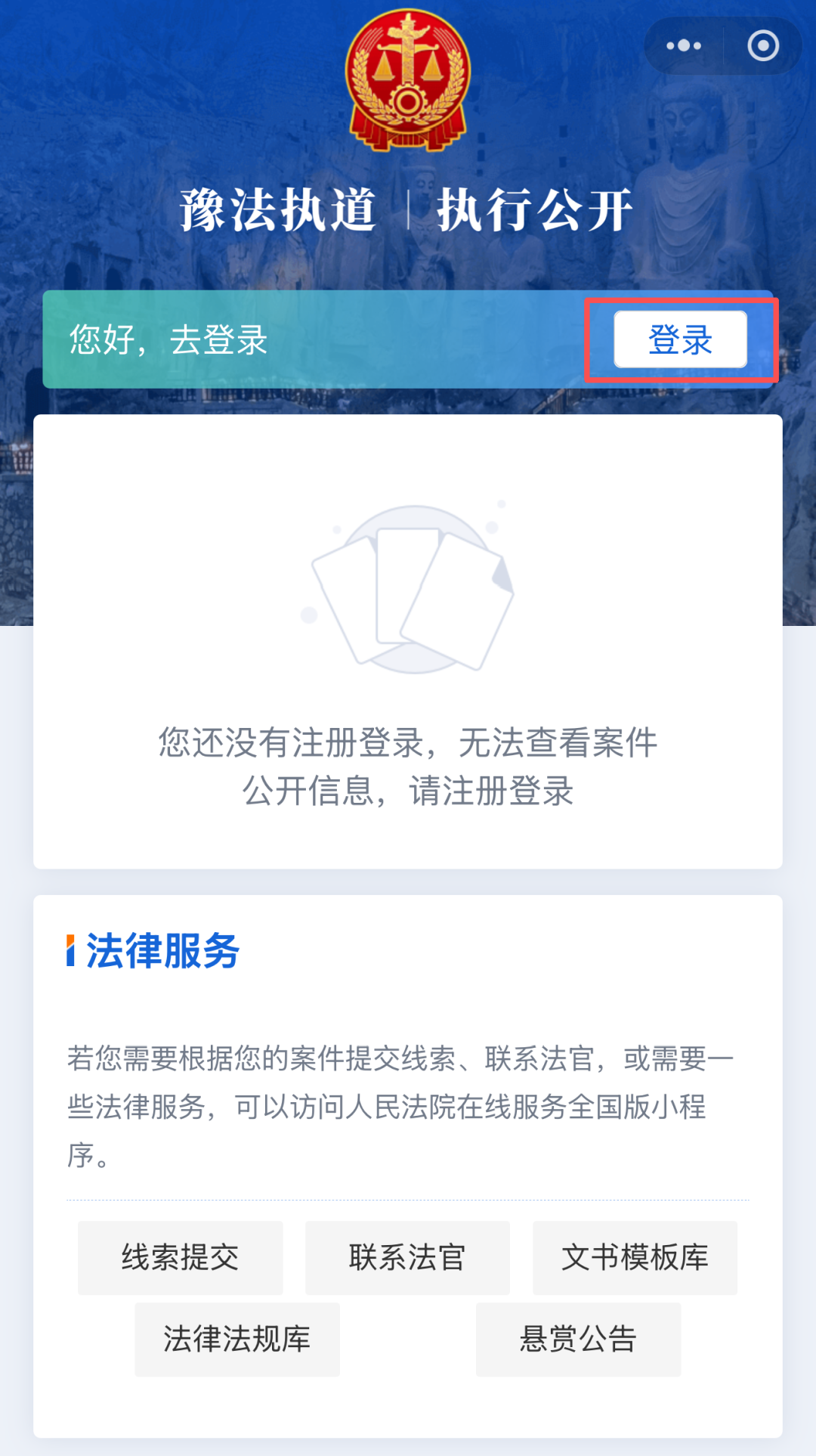Open the 文书模板库 document templates
This screenshot has width=816, height=1456.
tap(635, 1258)
